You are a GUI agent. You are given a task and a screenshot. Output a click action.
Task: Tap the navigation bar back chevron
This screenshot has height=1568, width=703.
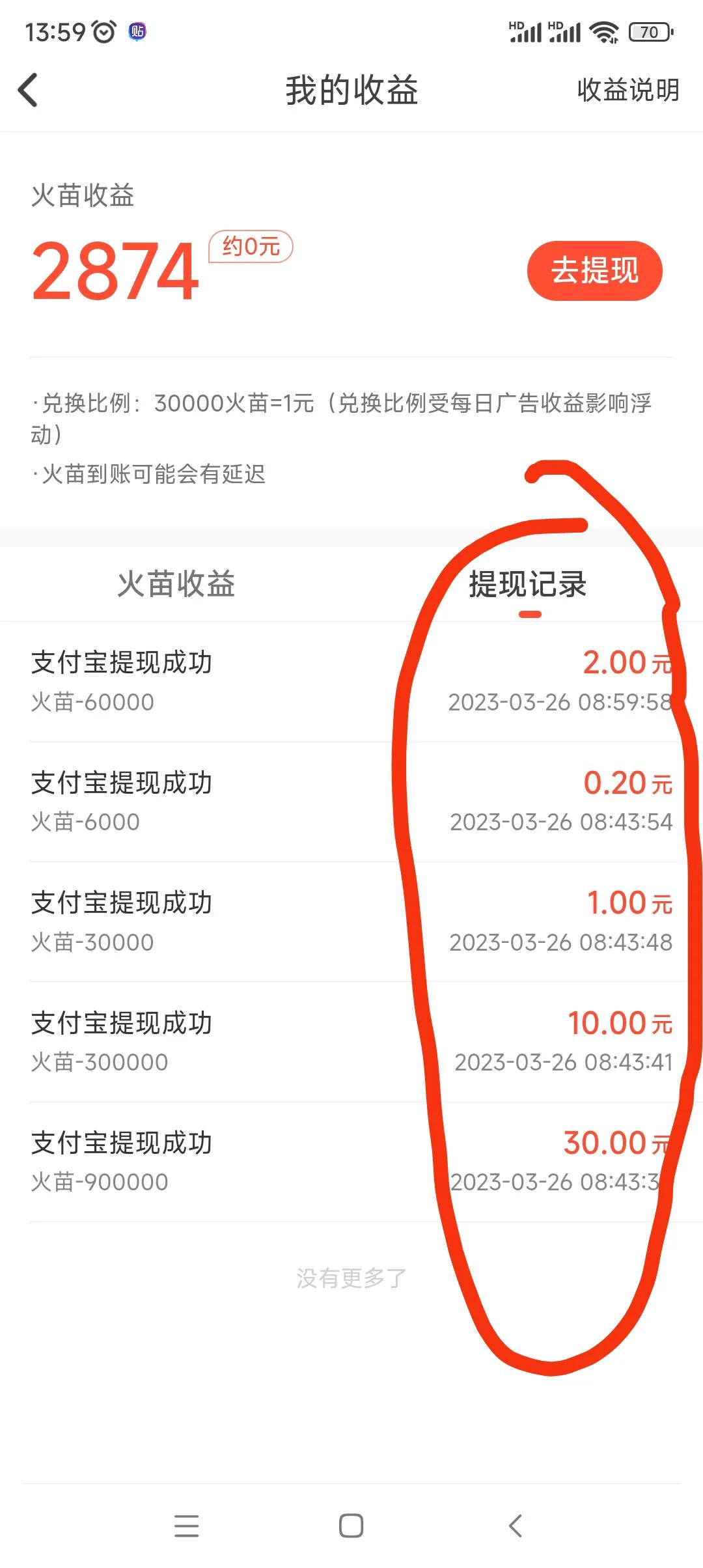pyautogui.click(x=515, y=1527)
